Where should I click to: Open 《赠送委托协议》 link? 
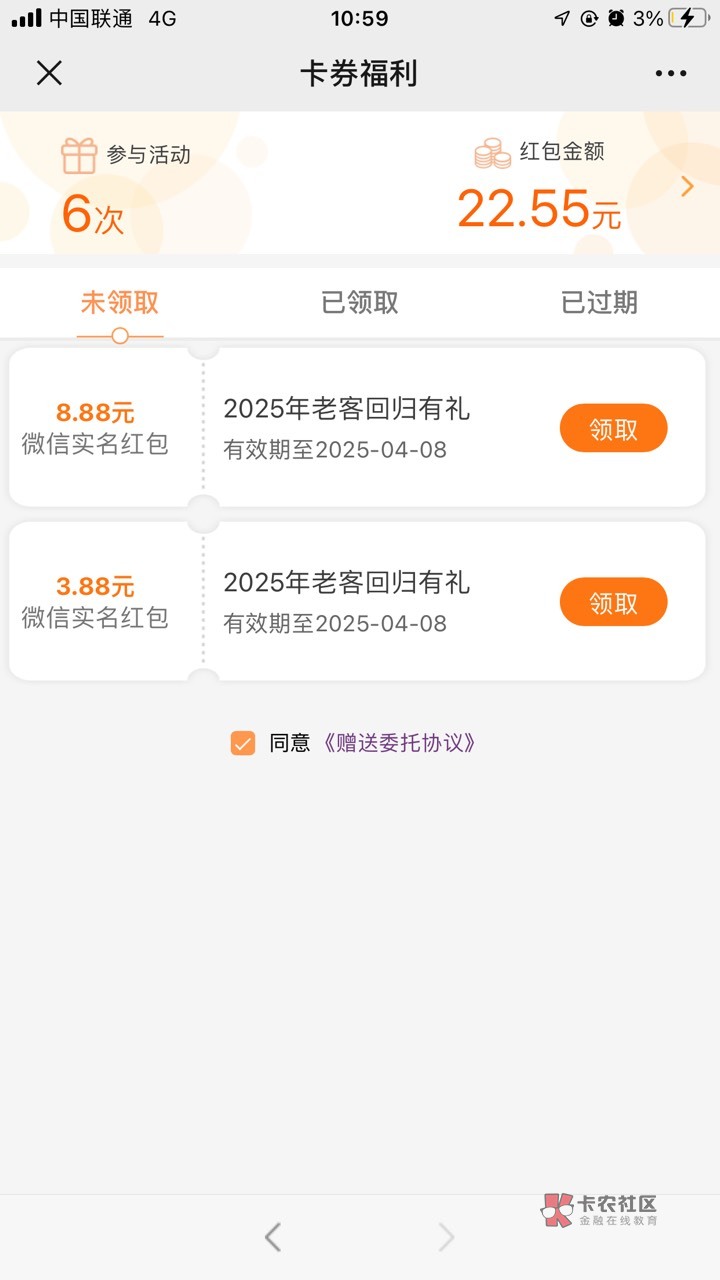399,743
